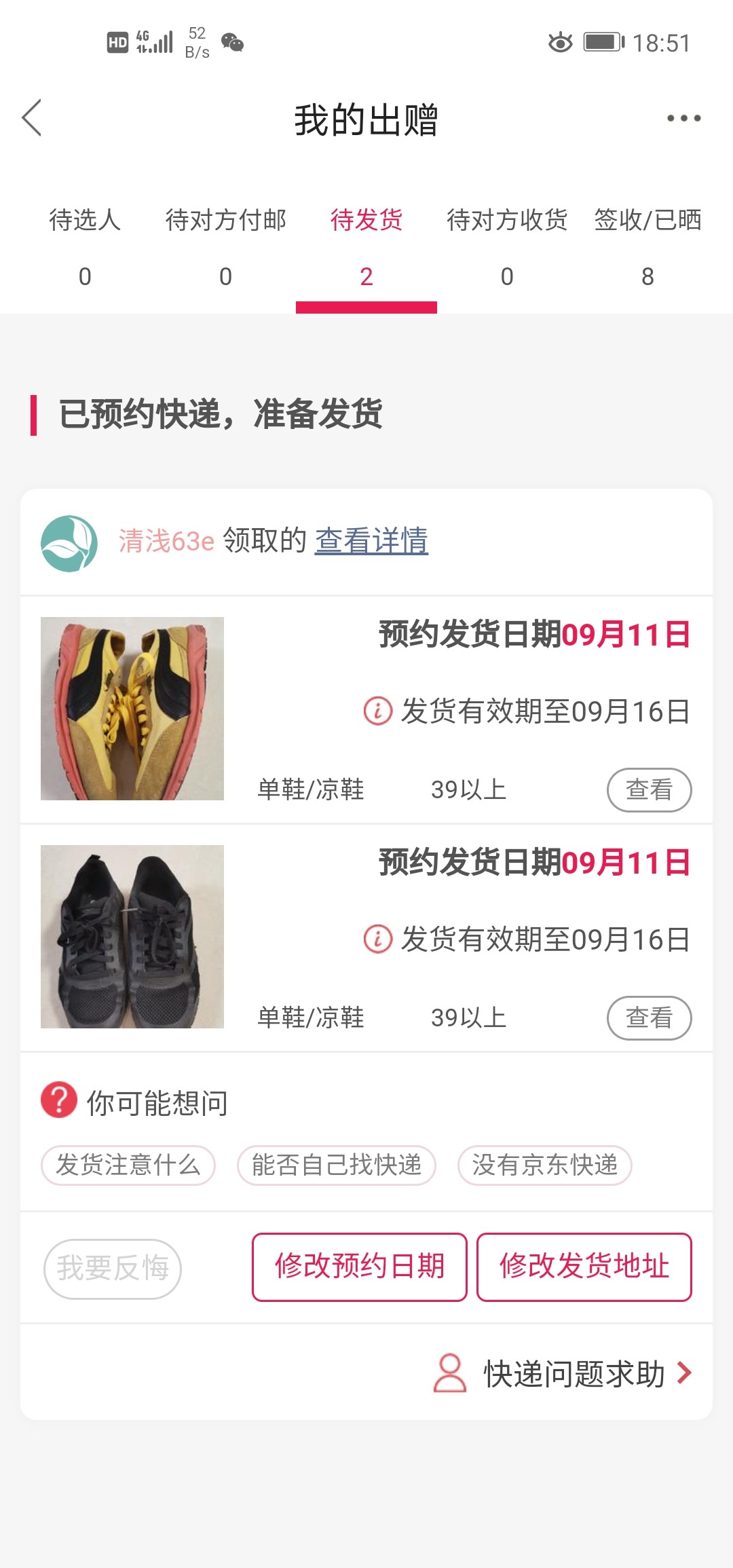
Task: Switch to the 待选人 tab
Action: click(x=85, y=246)
